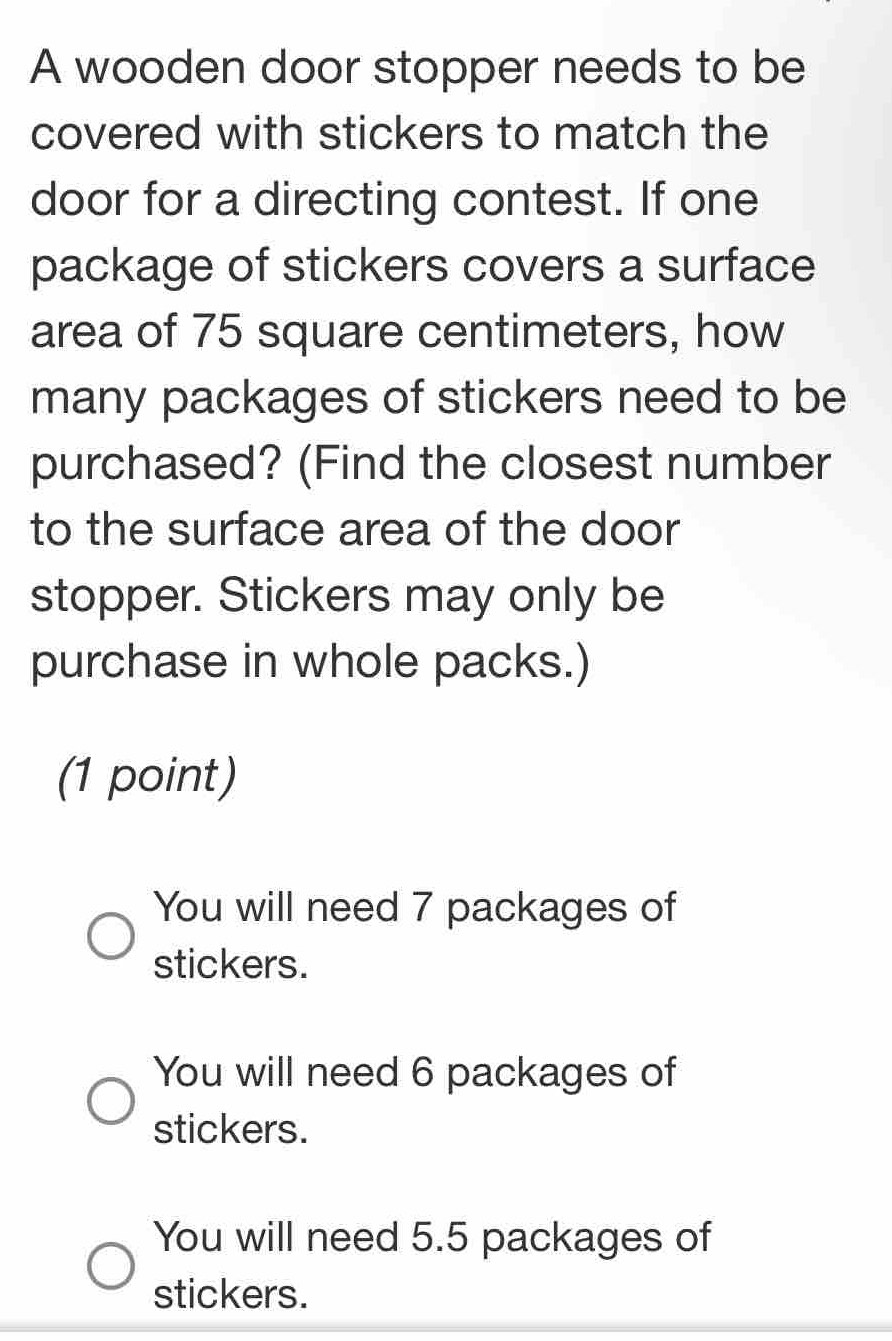Image resolution: width=892 pixels, height=1341 pixels.
Task: Choose the 6 packages of stickers option
Action: point(109,1101)
